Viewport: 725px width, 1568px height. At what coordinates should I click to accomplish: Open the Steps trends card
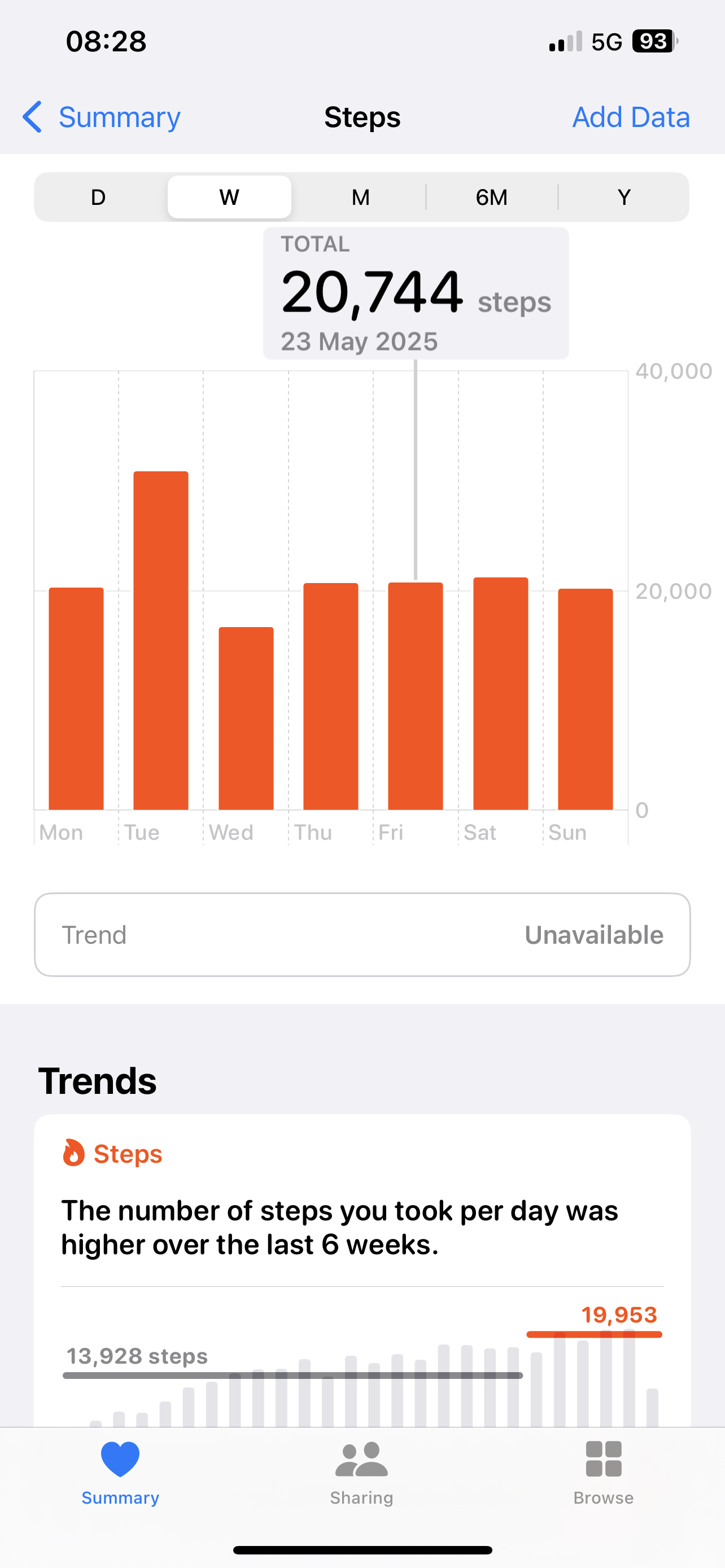(362, 1271)
